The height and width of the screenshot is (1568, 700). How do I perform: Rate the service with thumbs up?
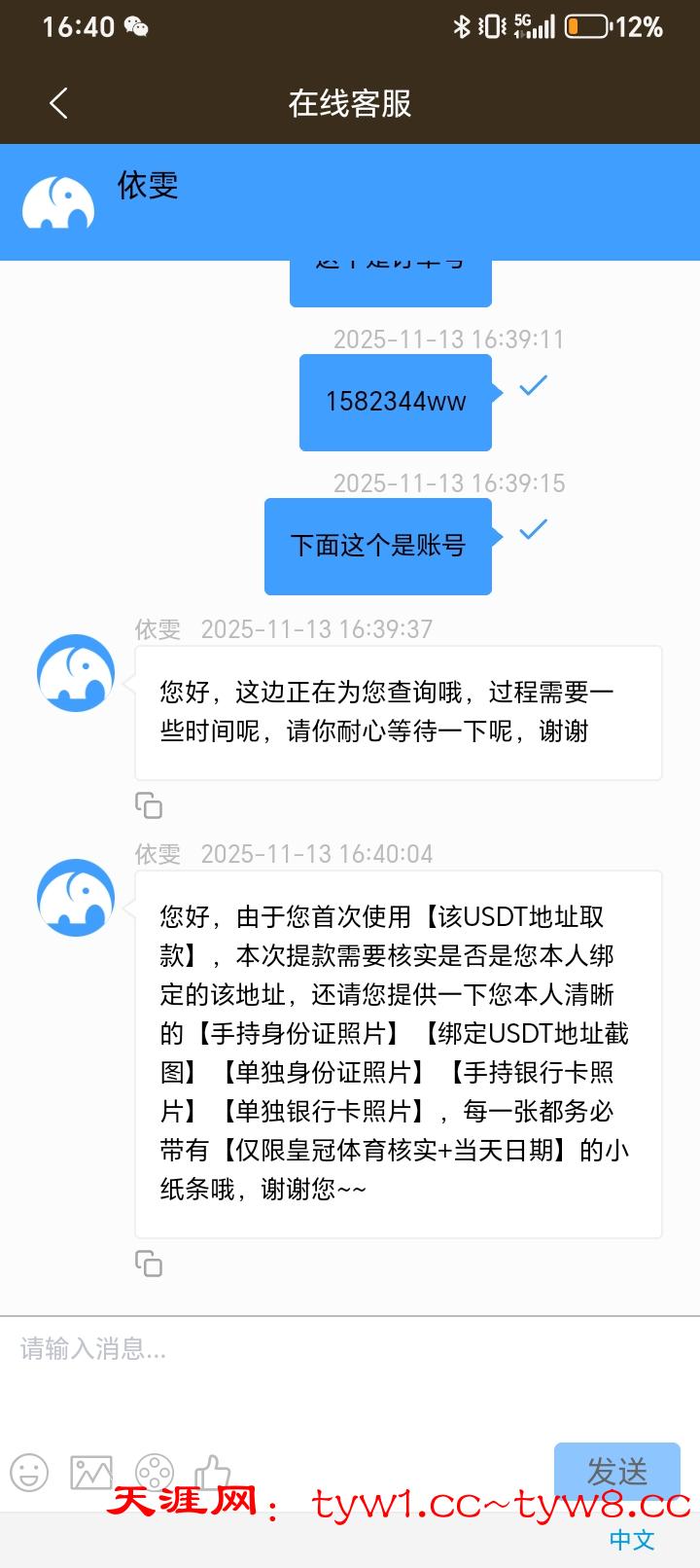[212, 1473]
